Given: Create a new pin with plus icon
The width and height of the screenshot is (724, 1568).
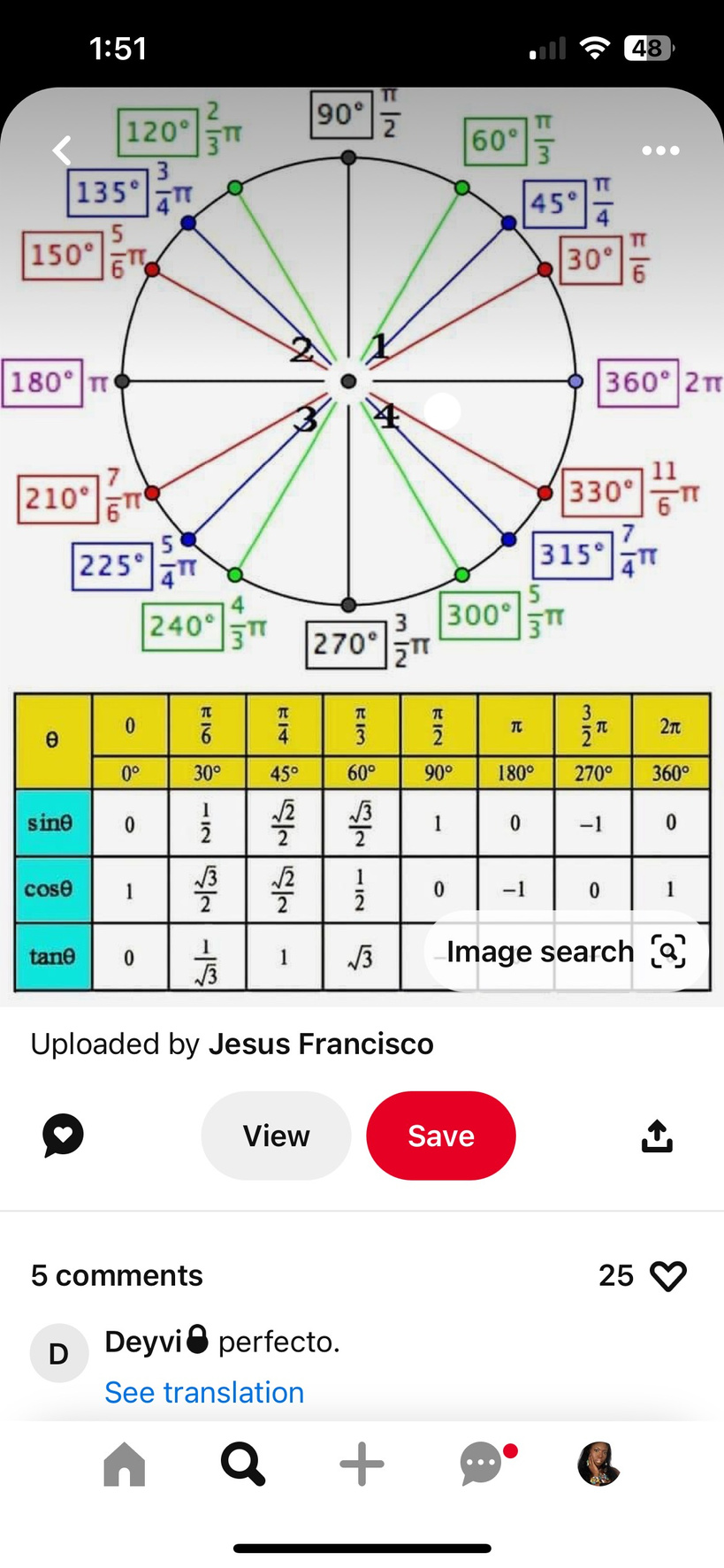Looking at the screenshot, I should click(362, 1465).
